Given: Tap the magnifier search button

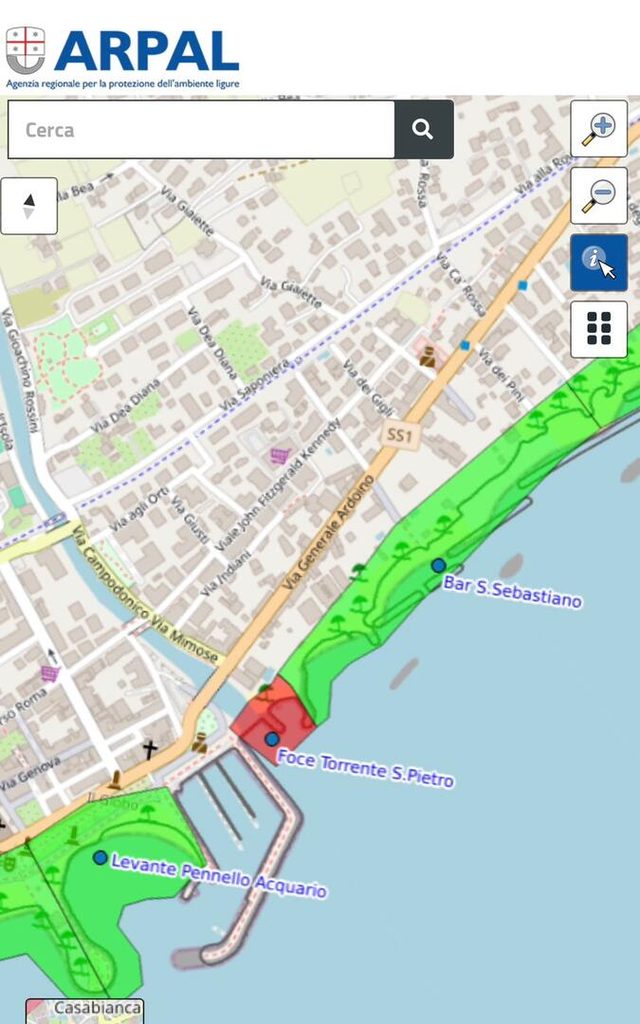Looking at the screenshot, I should [424, 129].
